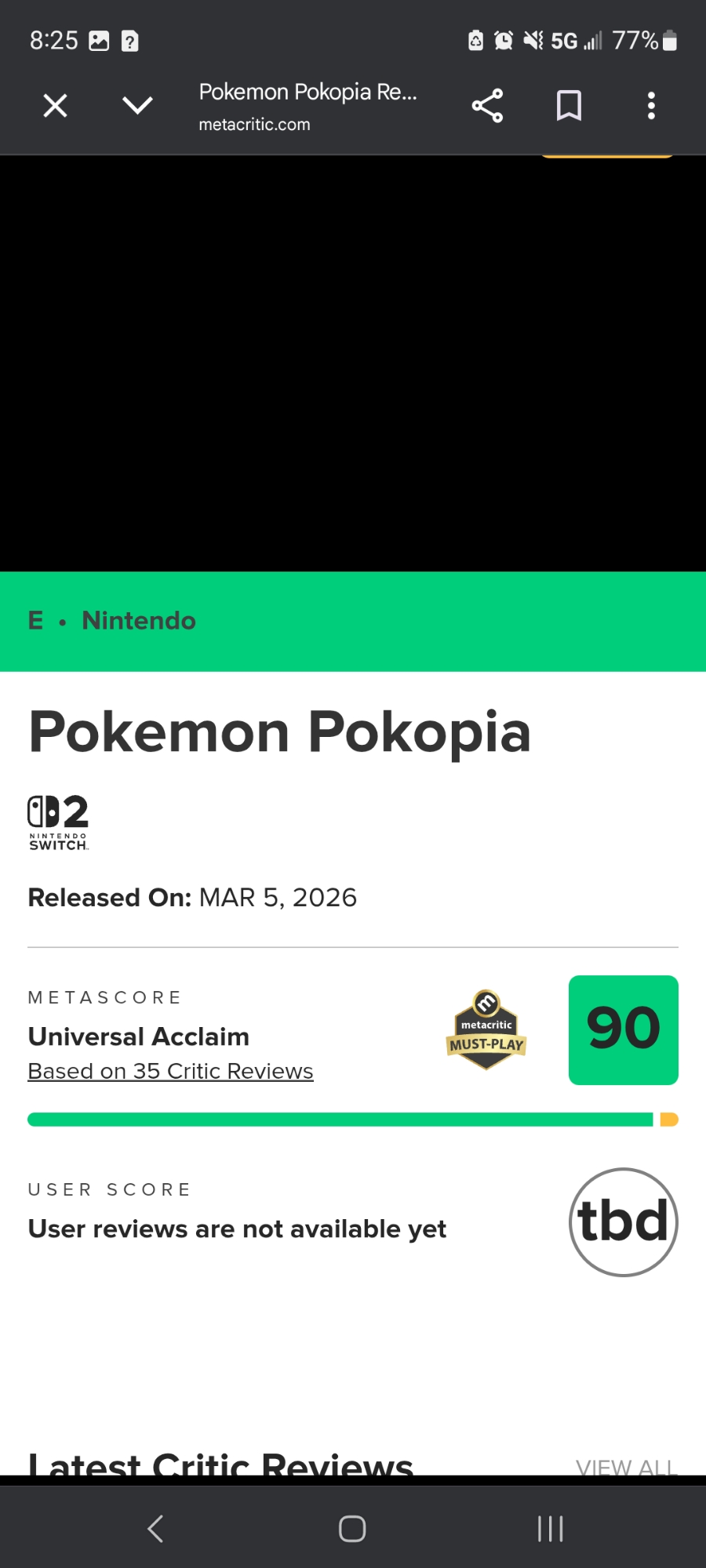Viewport: 706px width, 1568px height.
Task: View all latest critic reviews
Action: click(625, 1465)
